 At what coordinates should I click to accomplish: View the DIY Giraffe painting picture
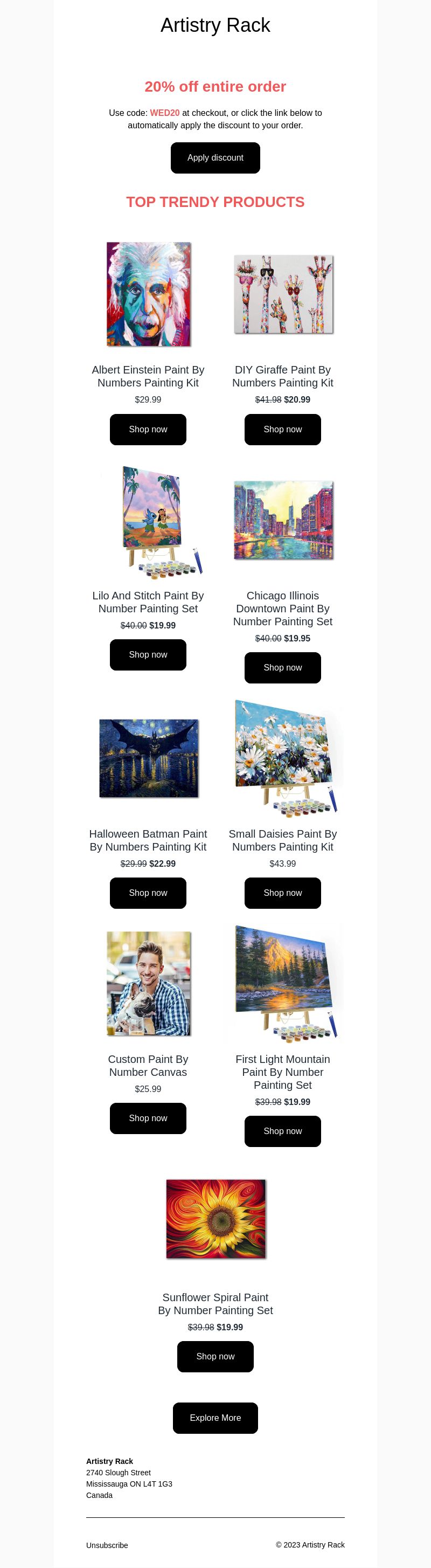click(x=283, y=294)
